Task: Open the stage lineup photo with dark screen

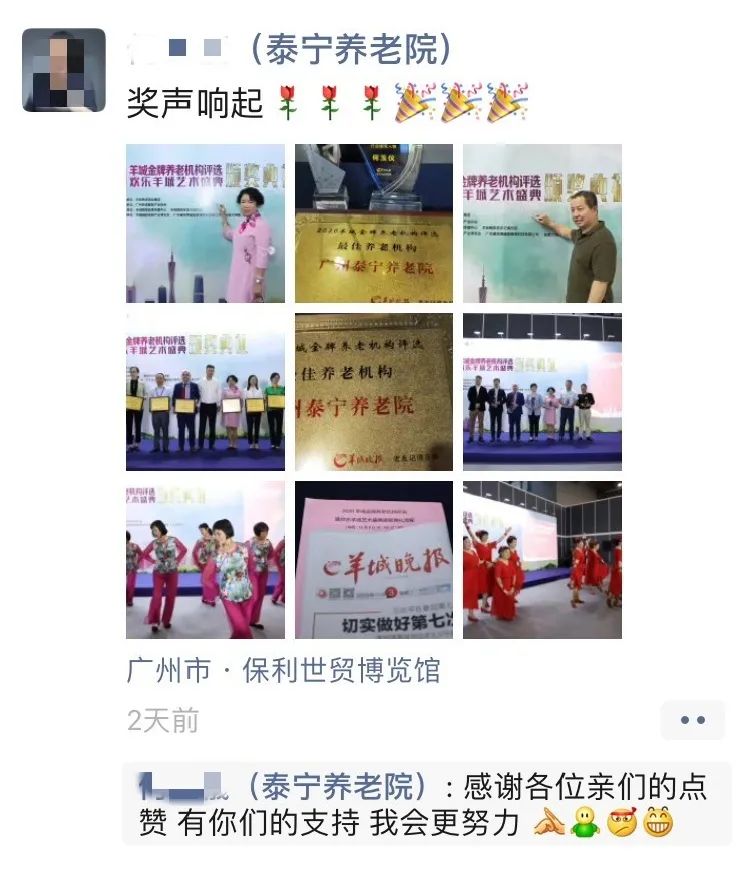Action: tap(542, 391)
